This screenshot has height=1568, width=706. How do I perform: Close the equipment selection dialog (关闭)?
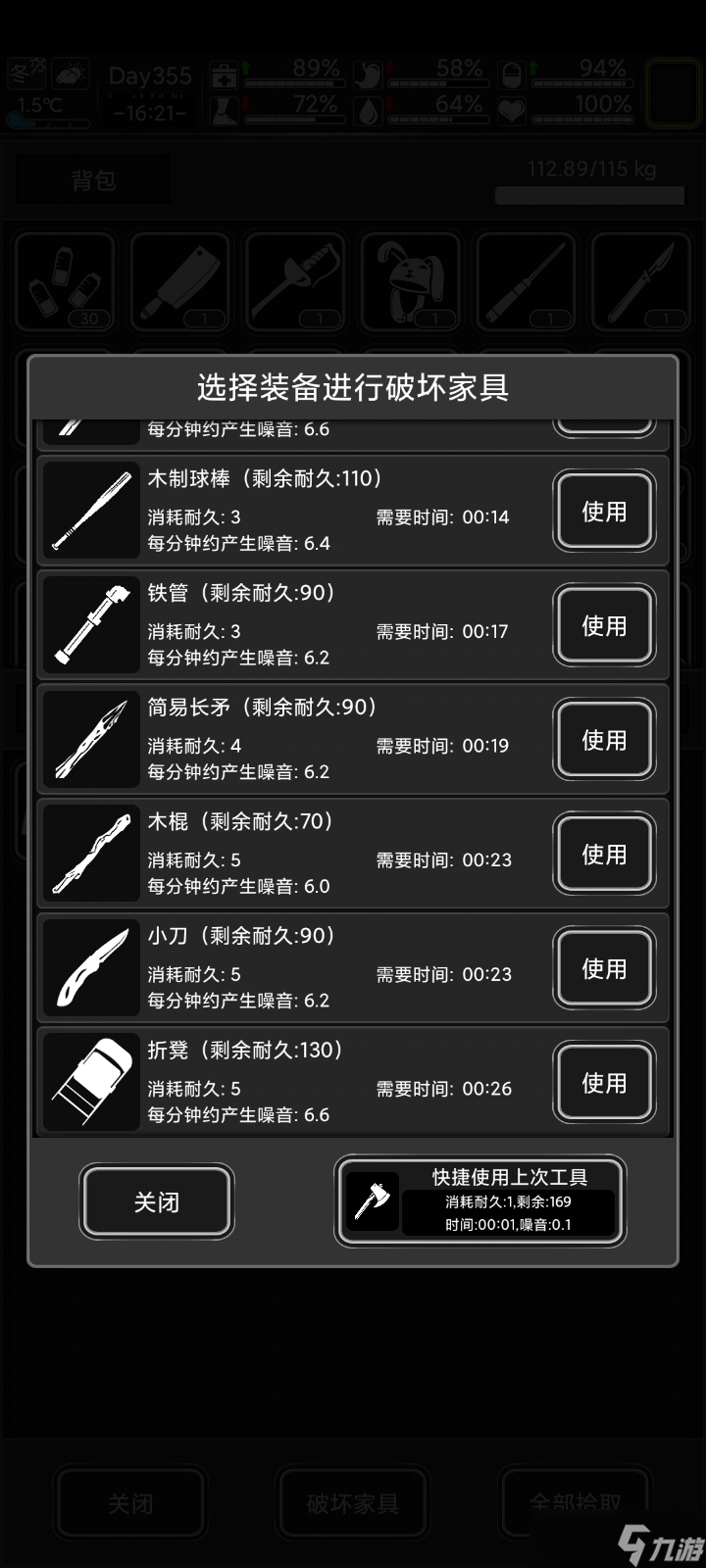tap(156, 1201)
